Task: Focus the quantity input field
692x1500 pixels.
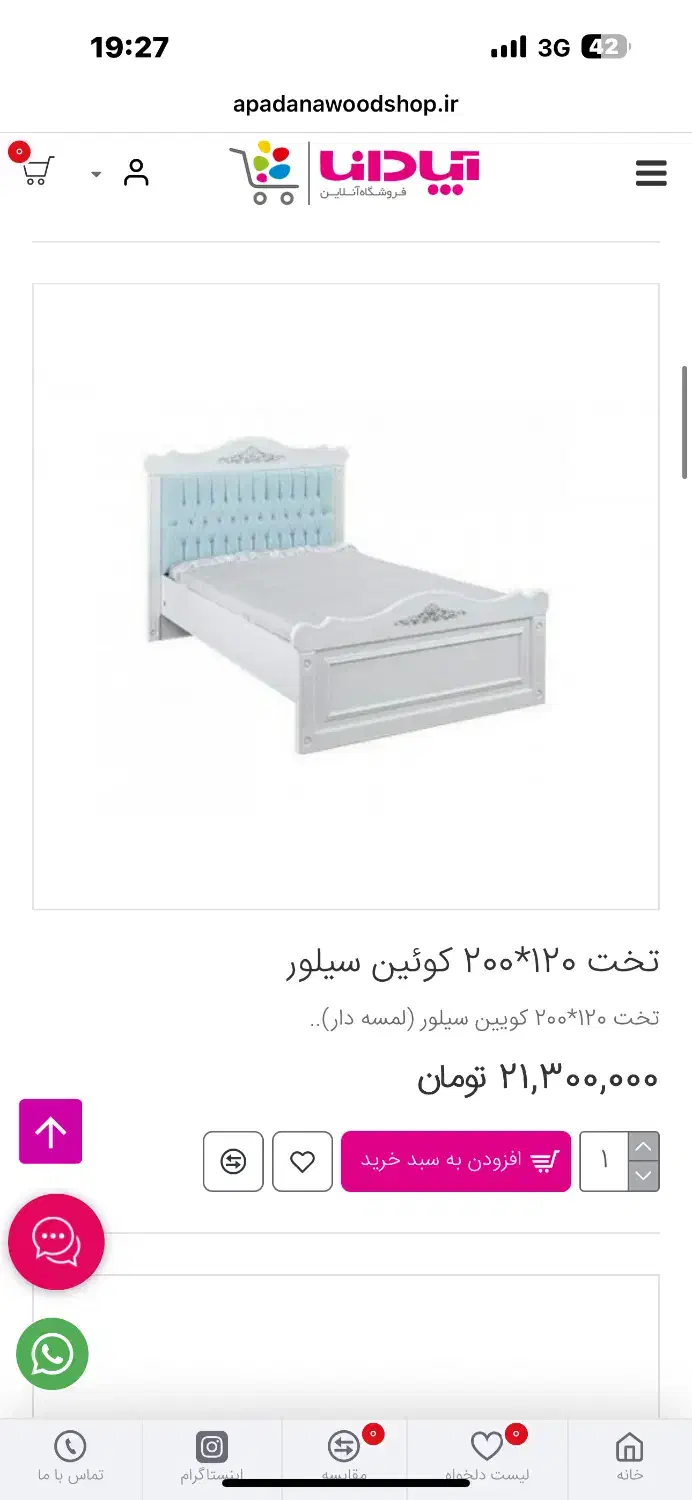Action: pyautogui.click(x=604, y=1161)
